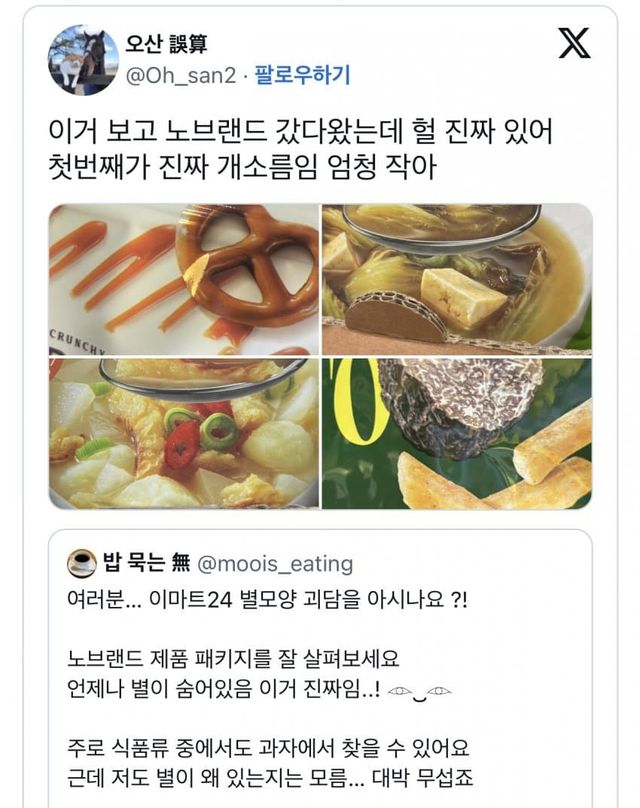Tap 팔로우하기 to follow @Oh_san2

pos(302,75)
